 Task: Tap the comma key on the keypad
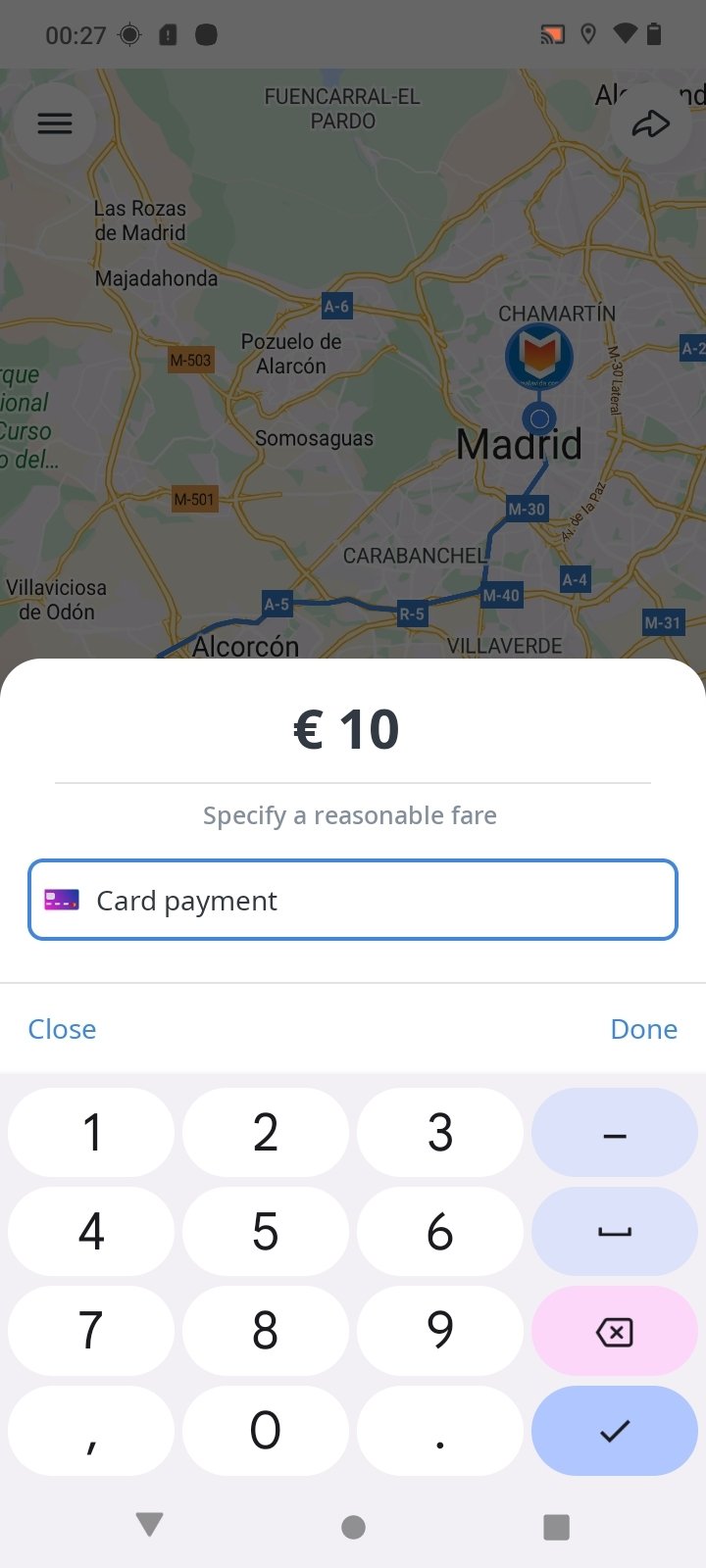tap(91, 1430)
